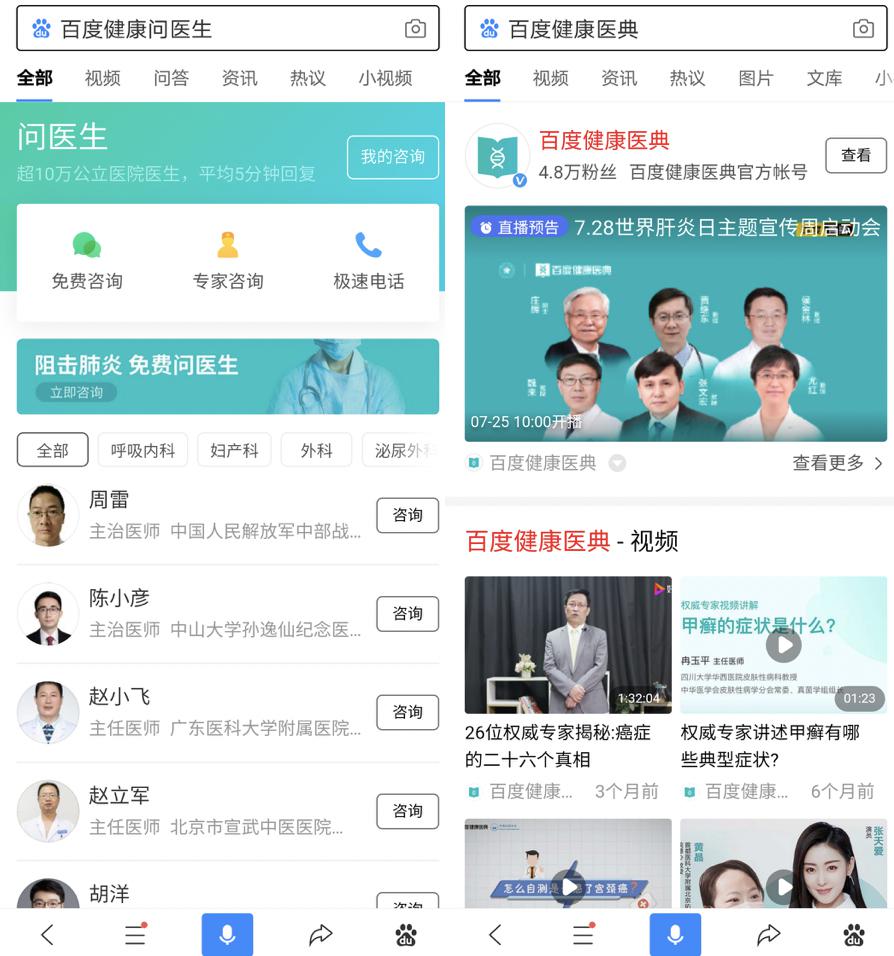Image resolution: width=894 pixels, height=956 pixels.
Task: Select the 呼吸内科 department chip
Action: pyautogui.click(x=142, y=451)
